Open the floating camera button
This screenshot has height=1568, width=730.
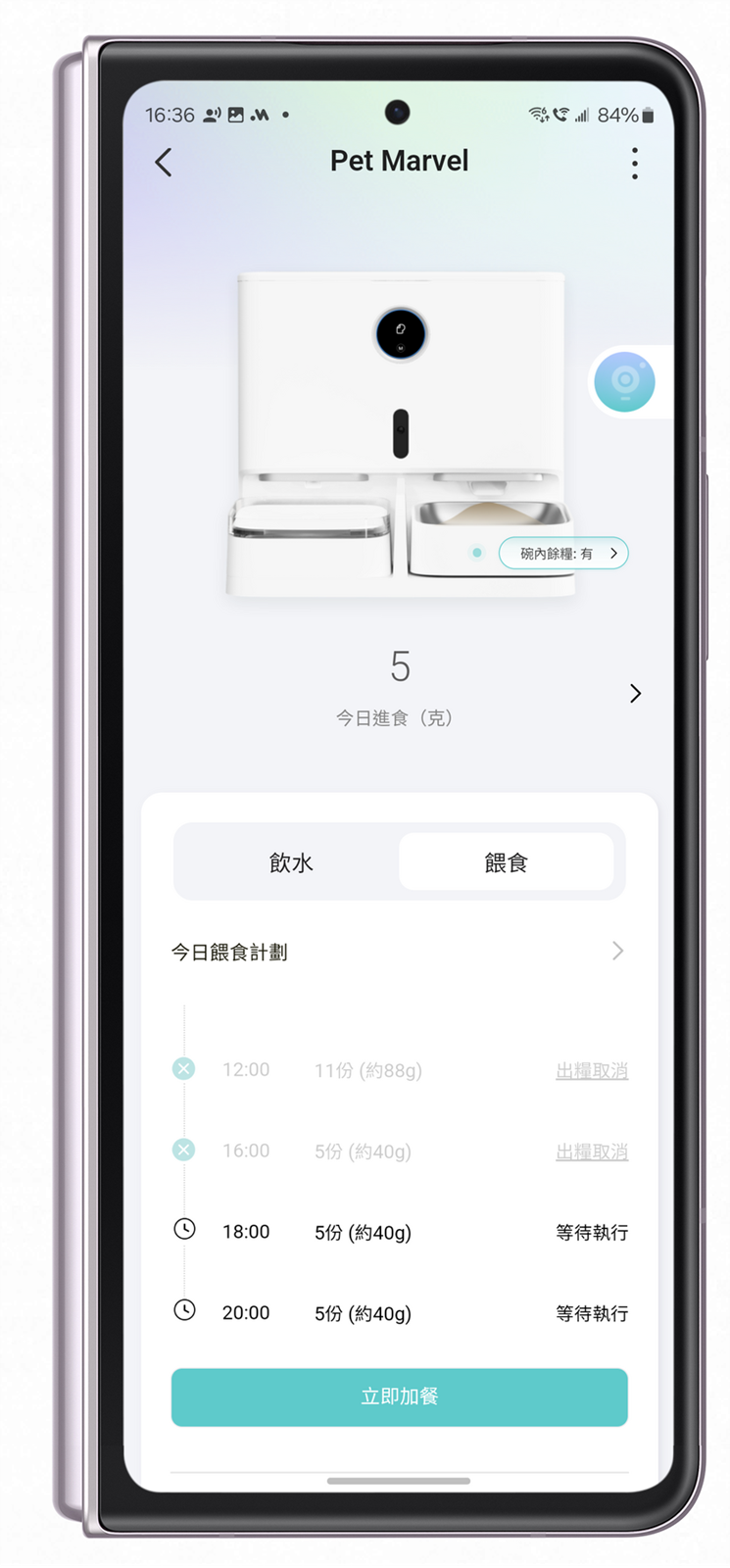point(624,381)
